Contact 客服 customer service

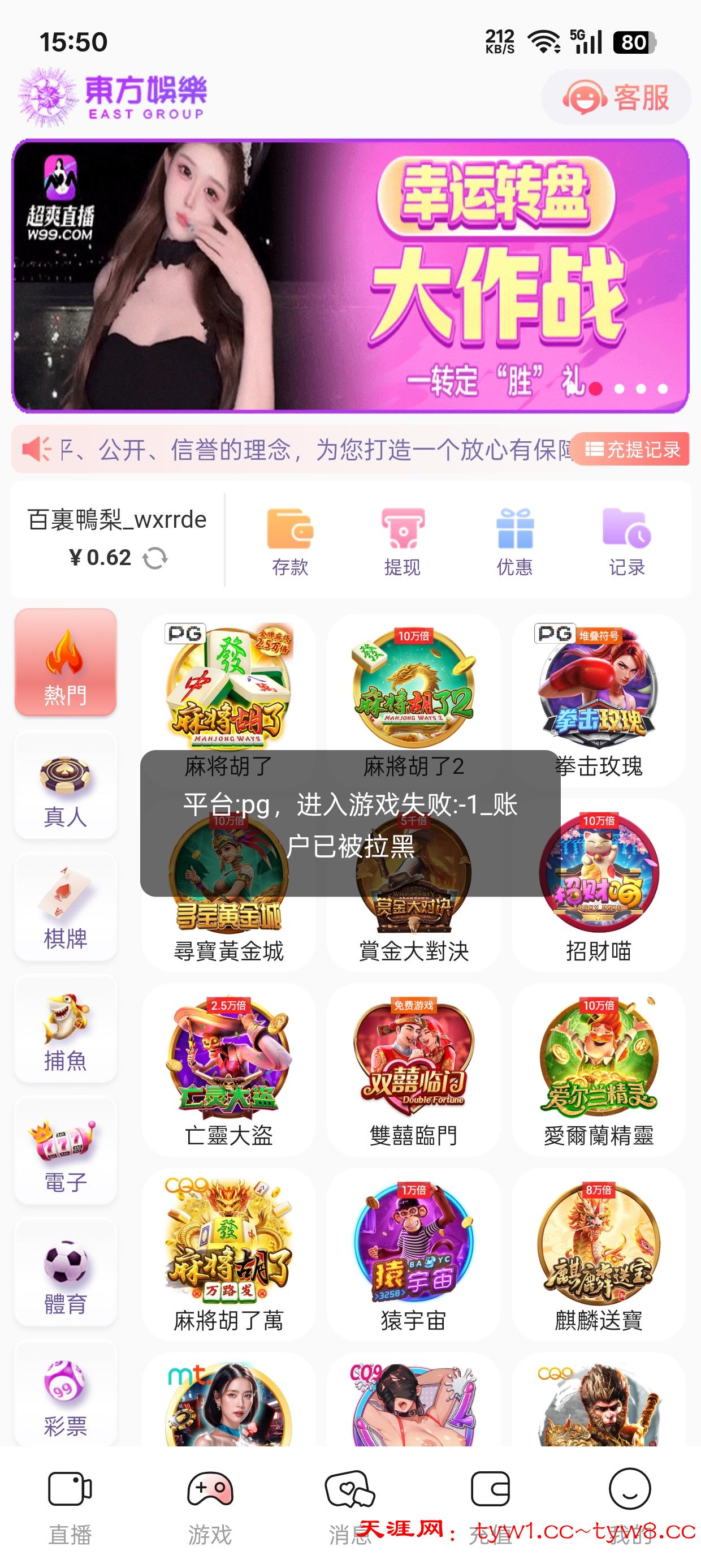[x=616, y=97]
